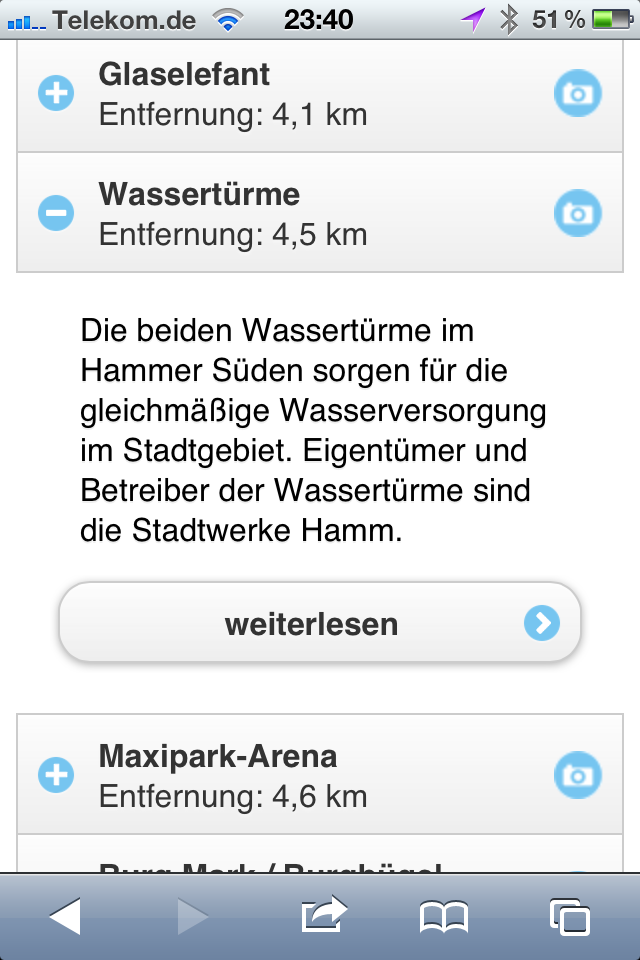Viewport: 640px width, 960px height.
Task: Expand the Maxipark-Arena entry
Action: pos(56,775)
